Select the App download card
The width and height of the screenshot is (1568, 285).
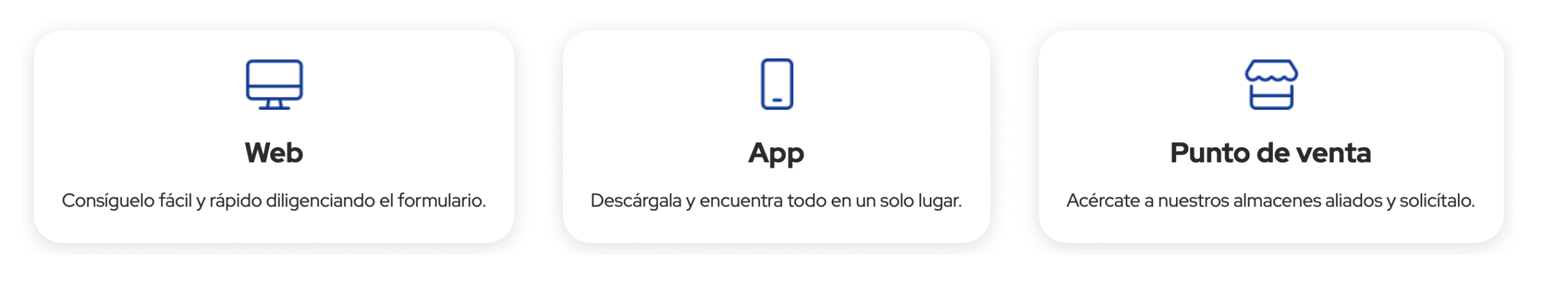(776, 137)
